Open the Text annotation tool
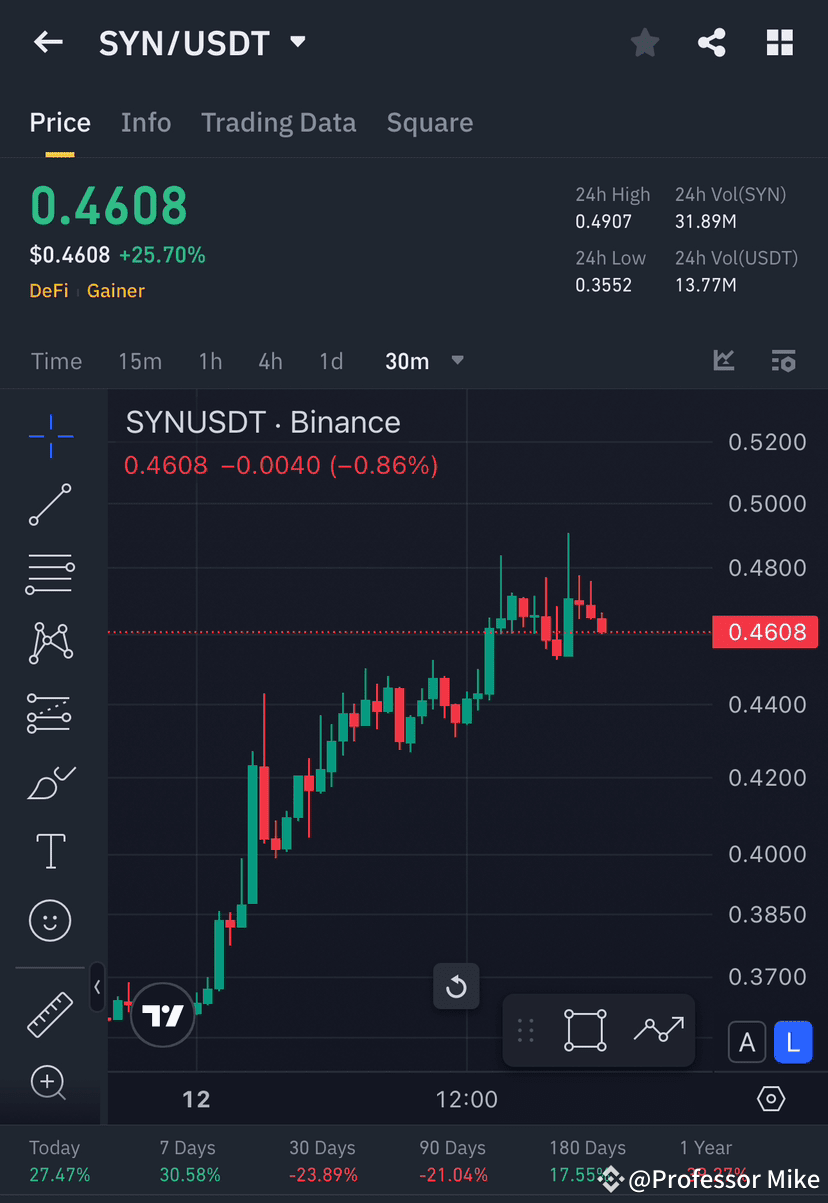 click(x=50, y=850)
